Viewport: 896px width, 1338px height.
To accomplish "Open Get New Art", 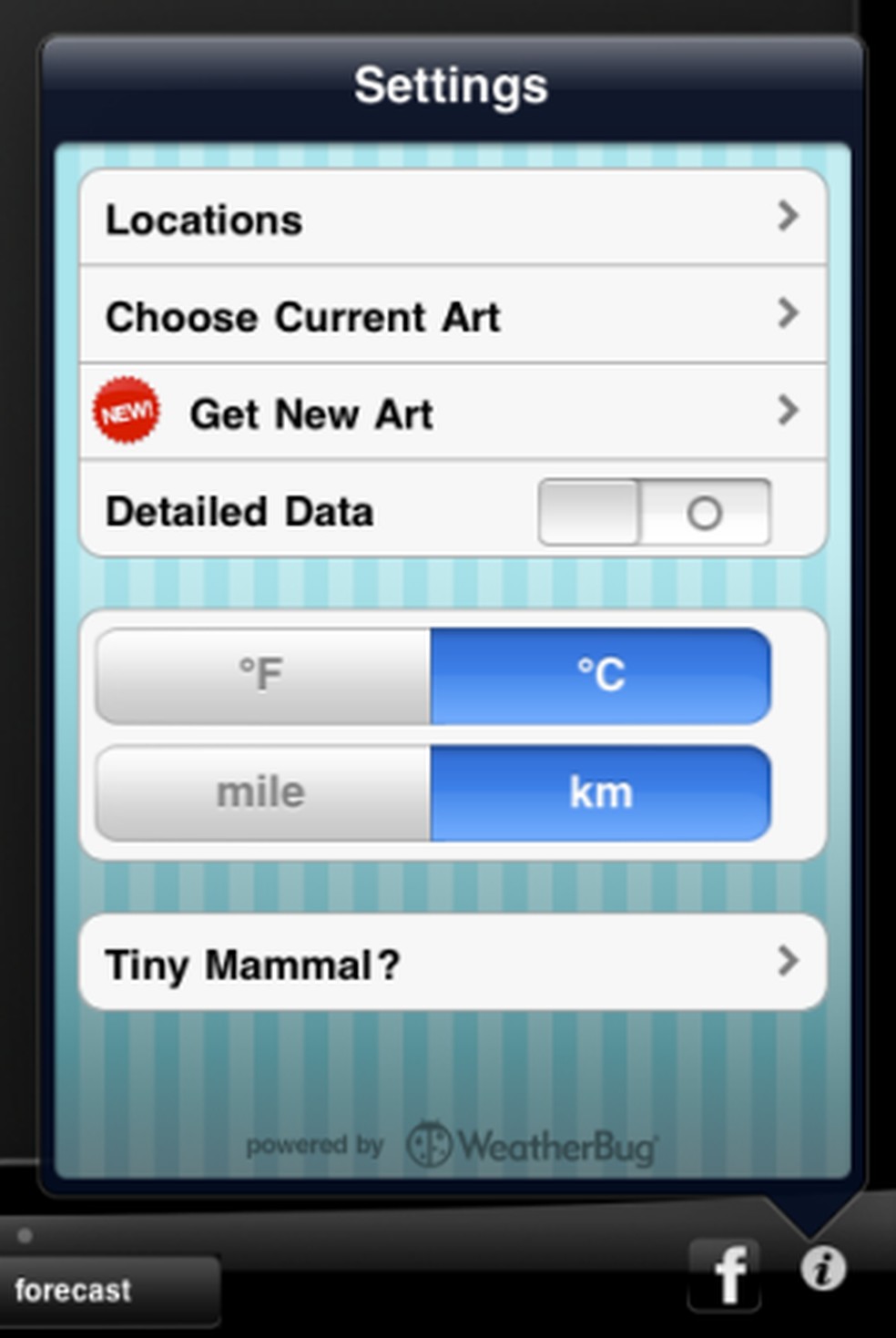I will point(453,414).
